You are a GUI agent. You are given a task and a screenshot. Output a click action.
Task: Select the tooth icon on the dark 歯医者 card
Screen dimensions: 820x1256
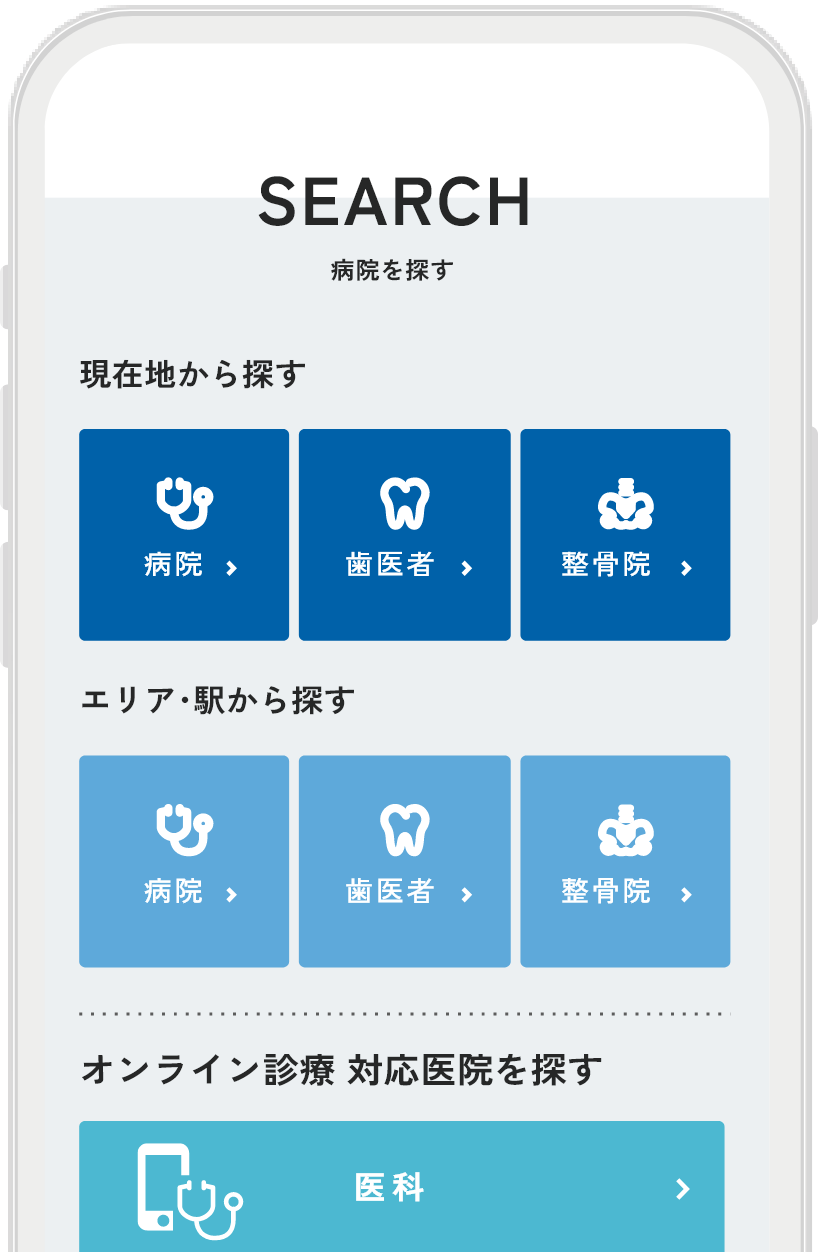404,503
